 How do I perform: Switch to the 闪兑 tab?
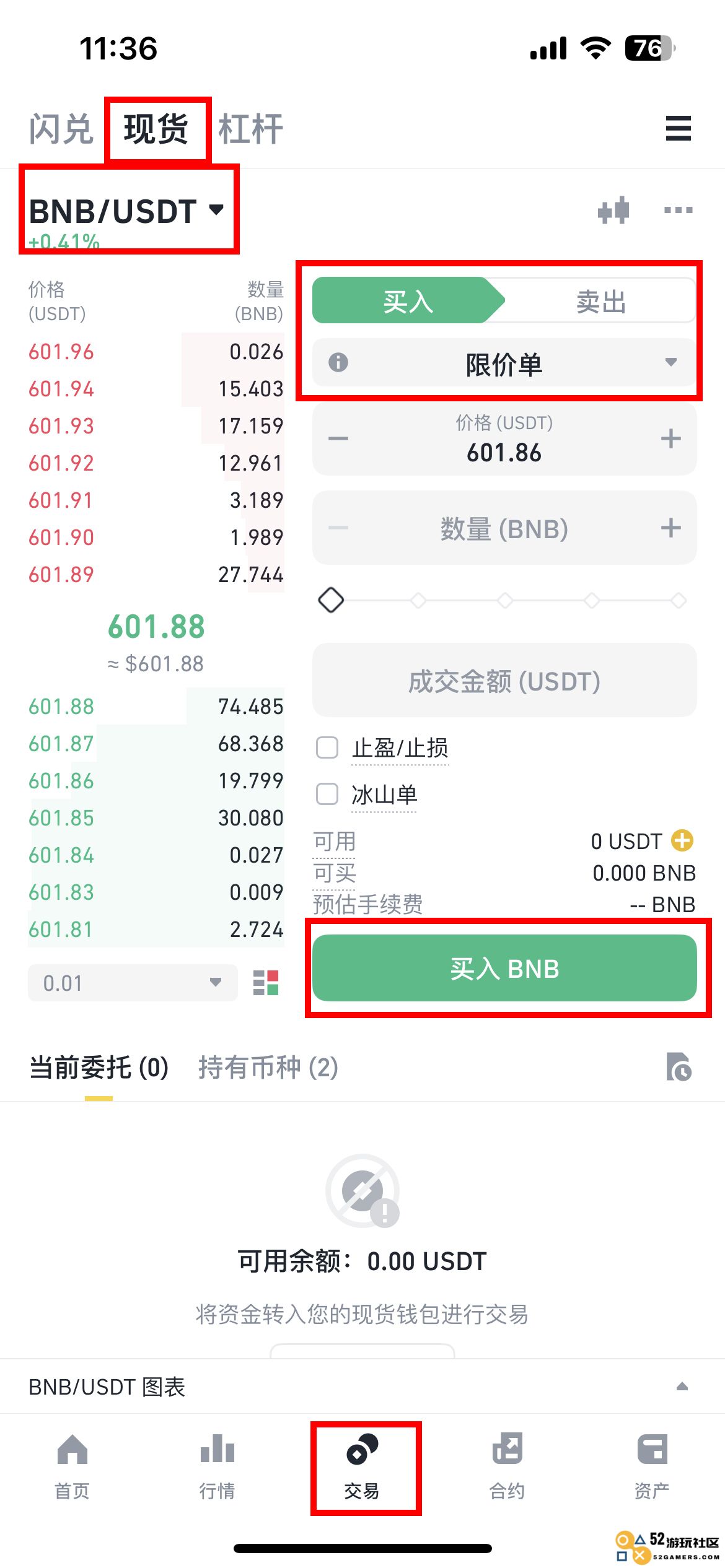tap(61, 129)
